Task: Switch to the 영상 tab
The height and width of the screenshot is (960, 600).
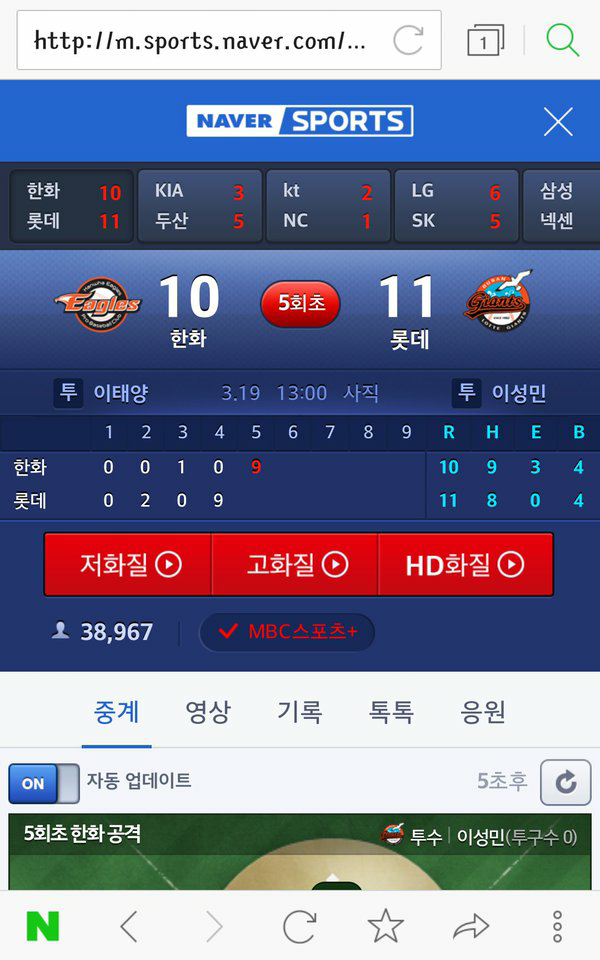Action: tap(208, 712)
